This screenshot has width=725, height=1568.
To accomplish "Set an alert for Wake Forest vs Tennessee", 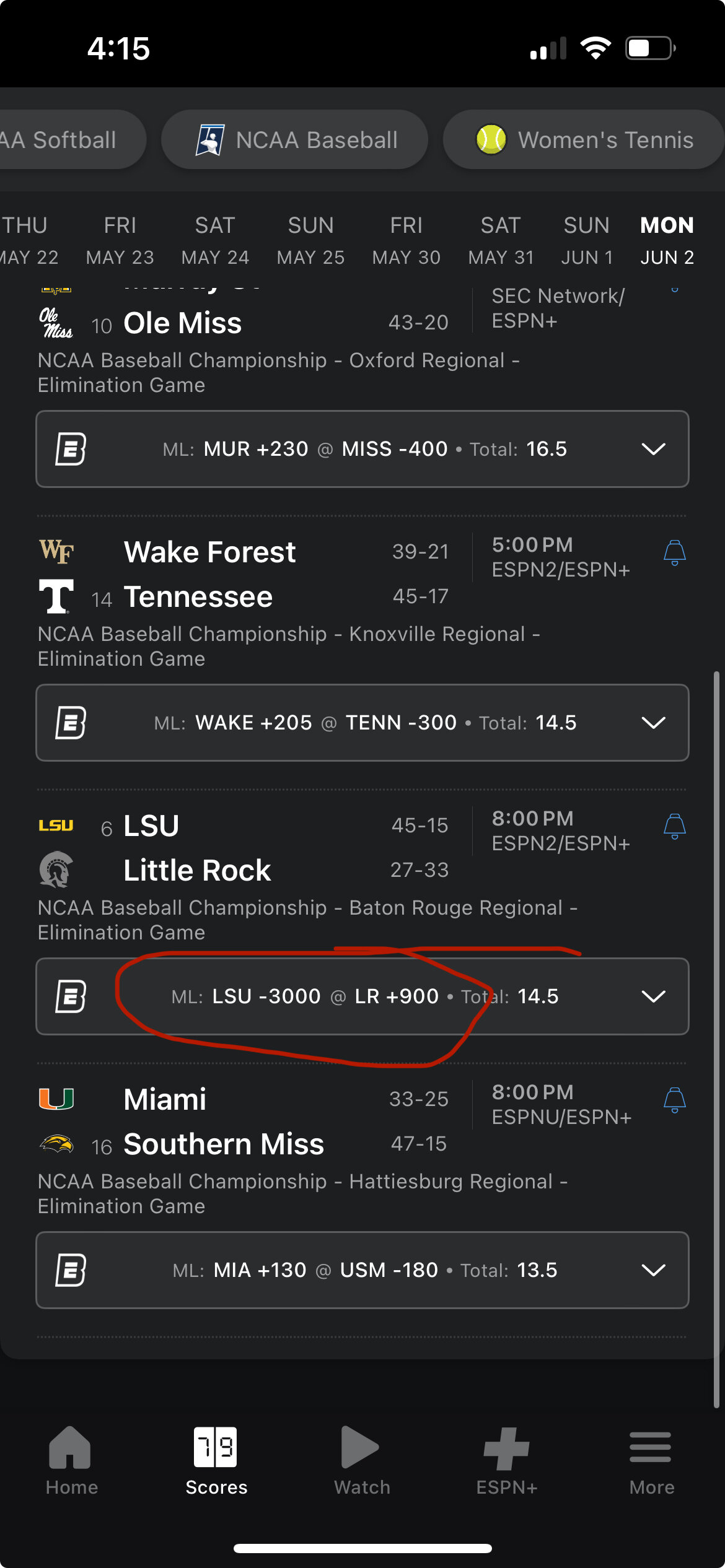I will tap(674, 552).
